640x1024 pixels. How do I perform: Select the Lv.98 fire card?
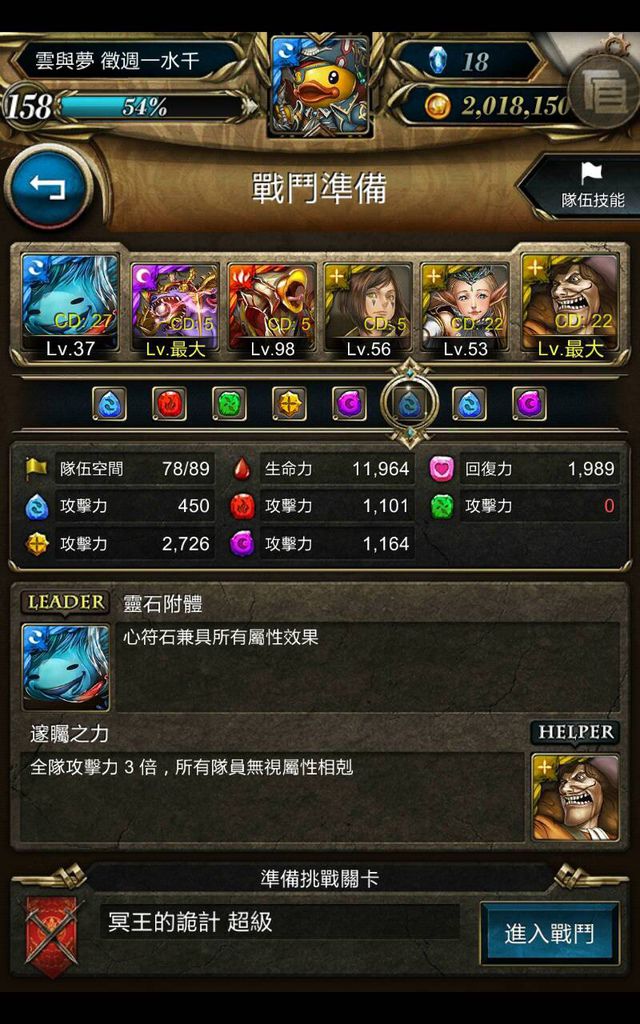click(x=272, y=306)
